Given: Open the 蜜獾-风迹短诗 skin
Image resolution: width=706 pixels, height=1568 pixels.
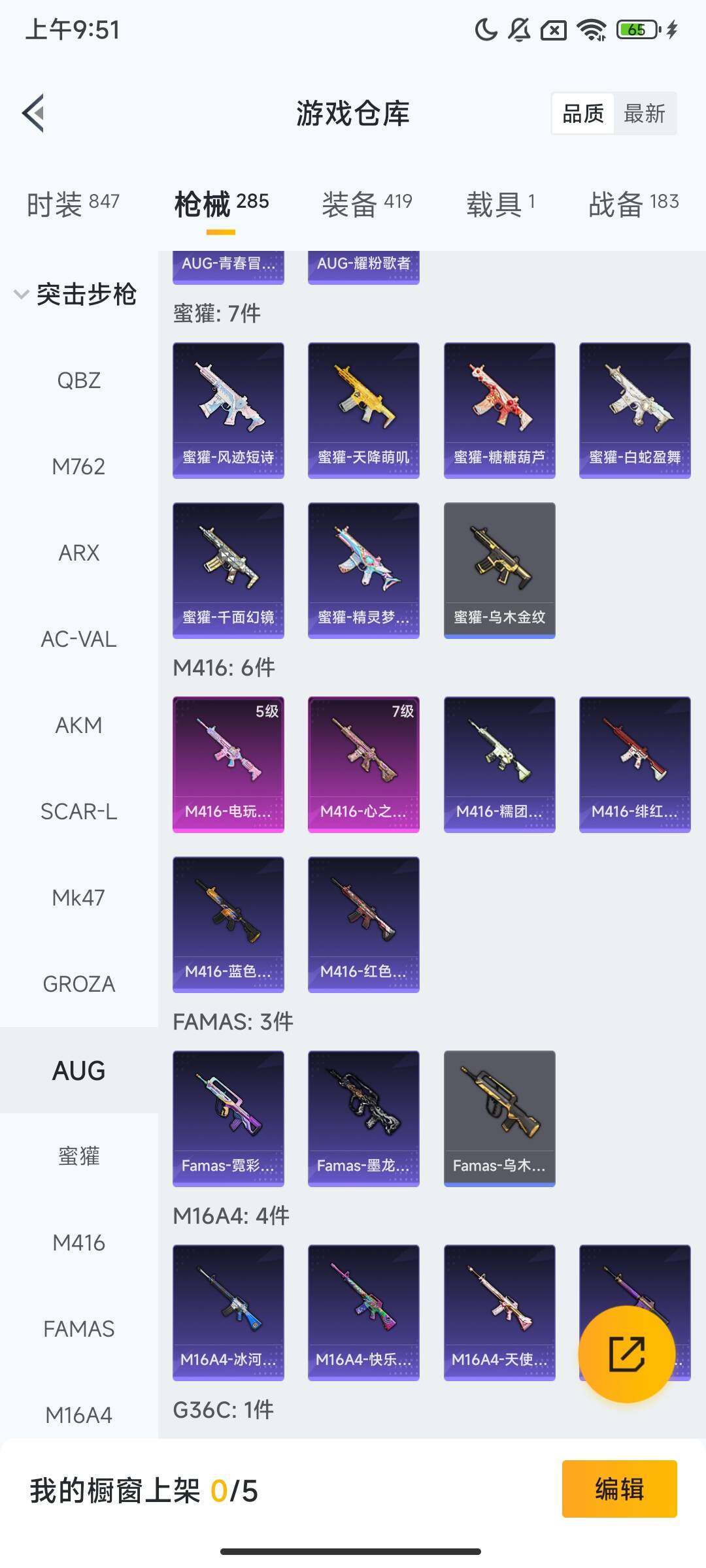Looking at the screenshot, I should [x=228, y=410].
